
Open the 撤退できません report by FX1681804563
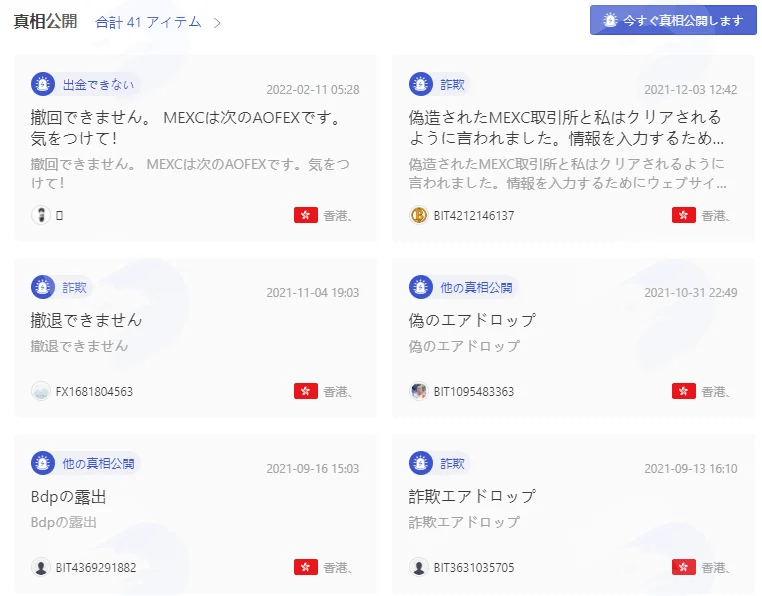(x=195, y=338)
